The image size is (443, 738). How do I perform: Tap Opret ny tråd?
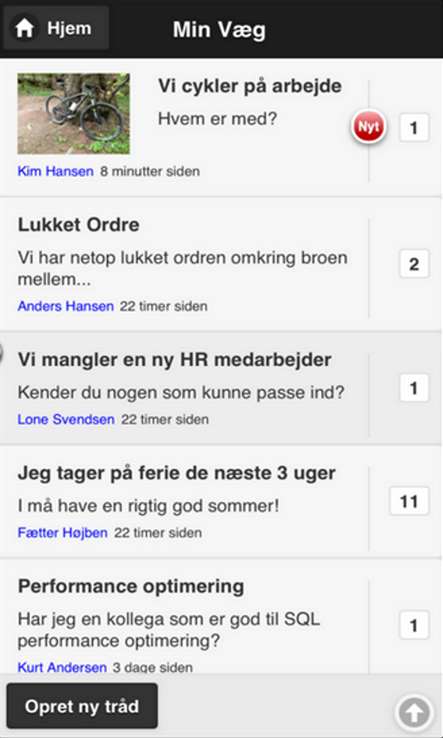coord(82,706)
